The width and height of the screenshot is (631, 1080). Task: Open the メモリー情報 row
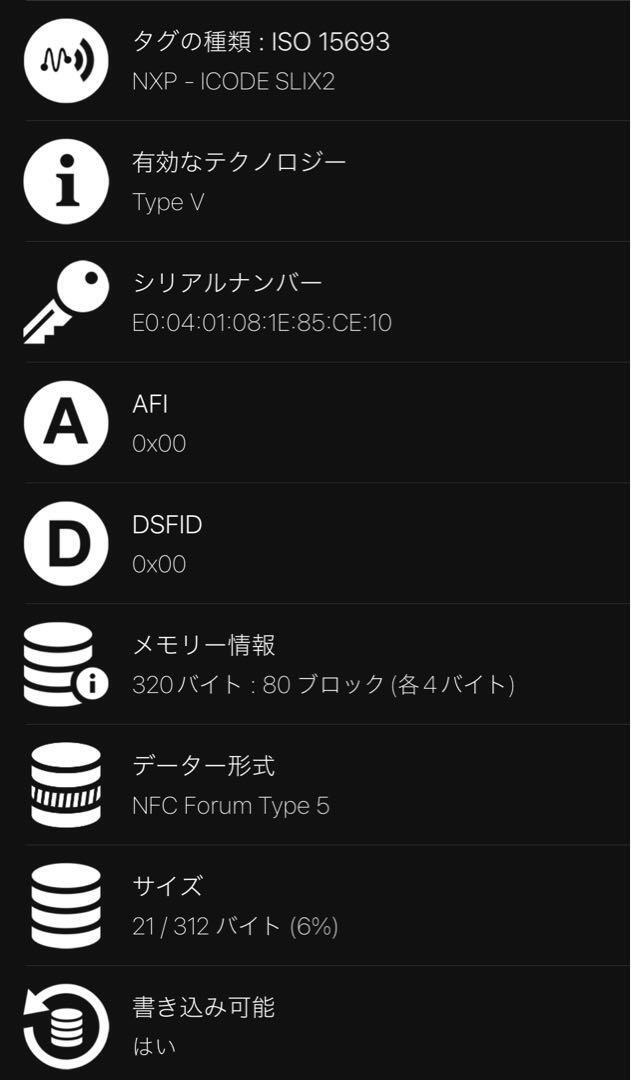pyautogui.click(x=315, y=665)
